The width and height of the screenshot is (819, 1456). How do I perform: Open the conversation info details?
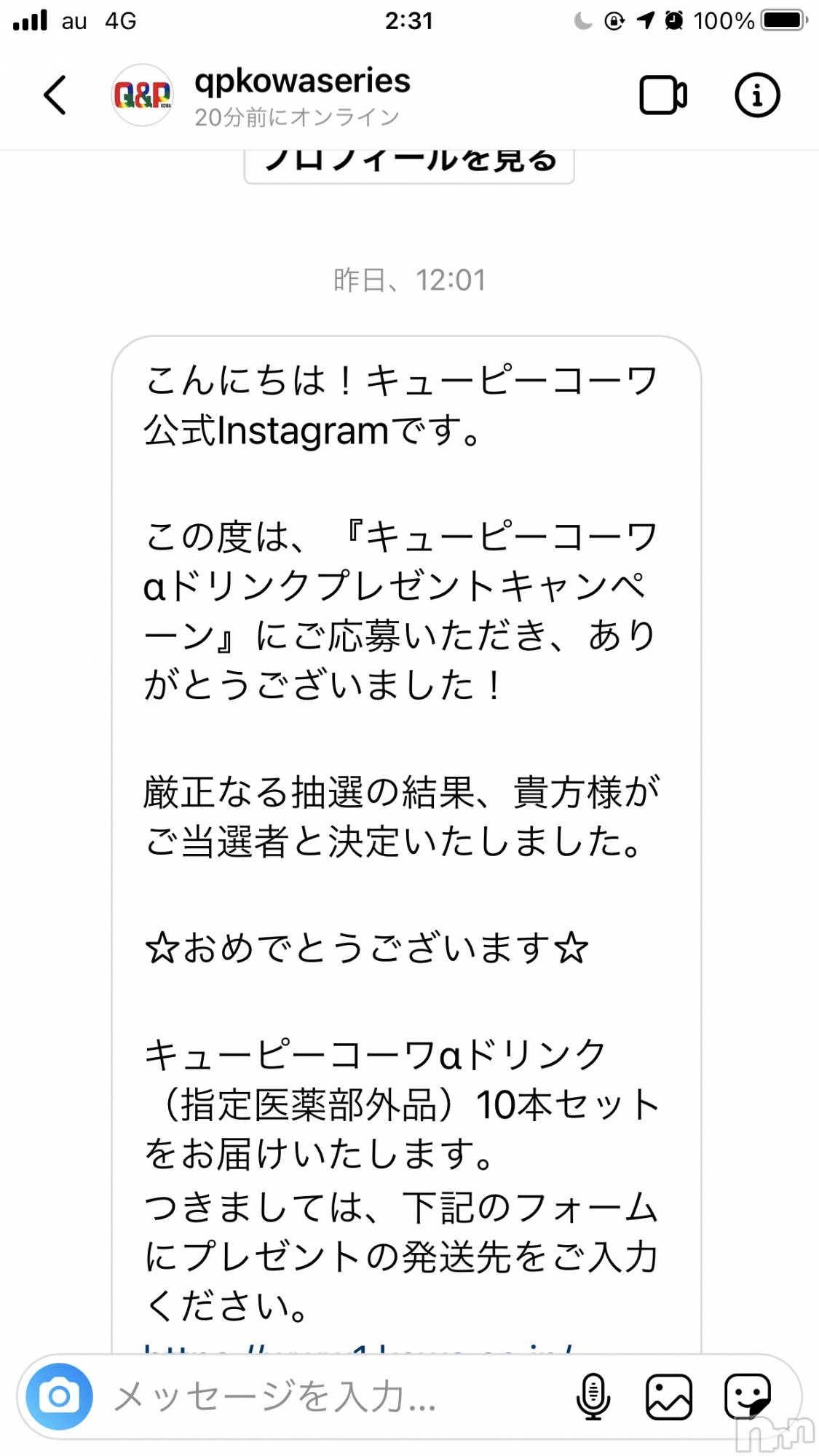(x=756, y=95)
